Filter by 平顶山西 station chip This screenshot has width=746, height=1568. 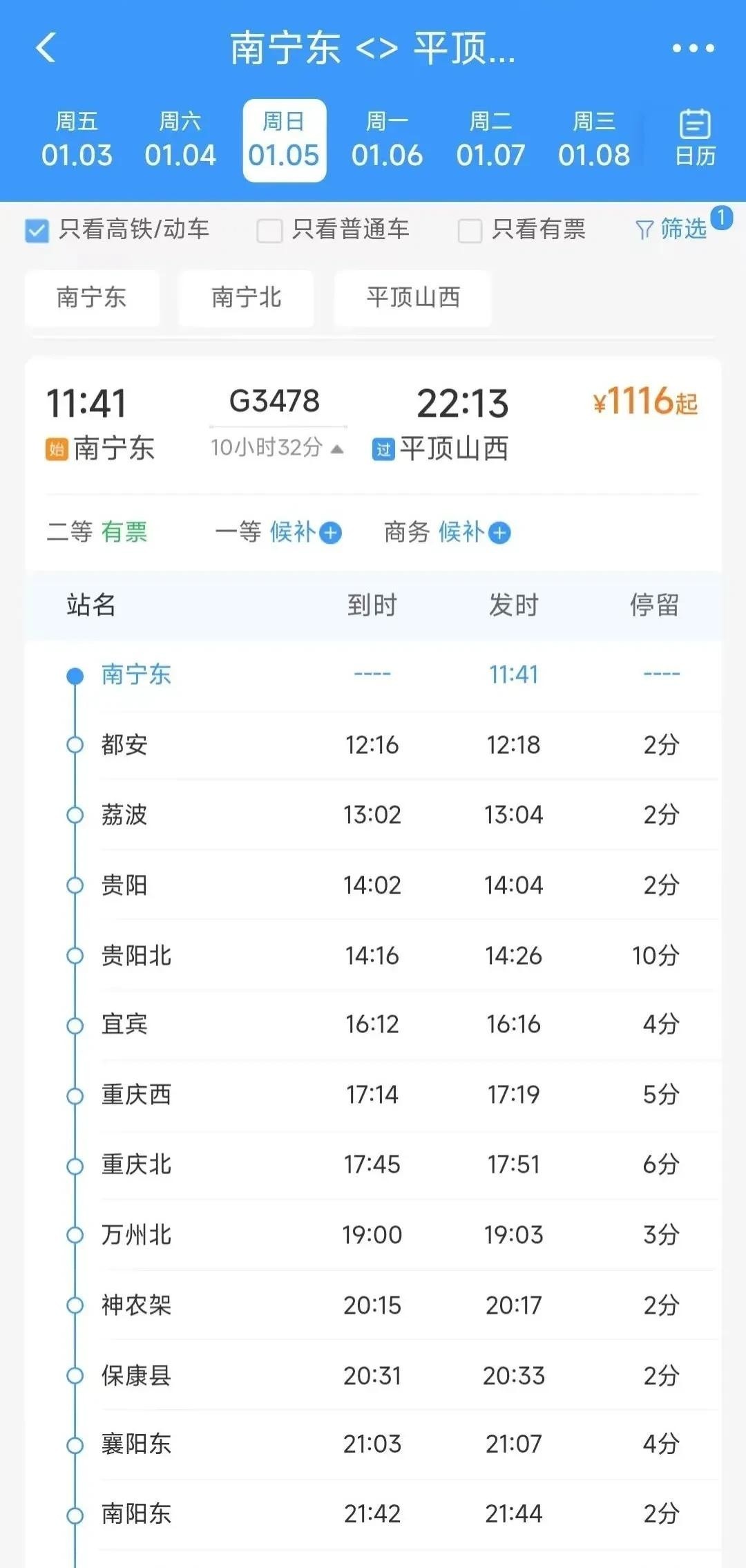[413, 298]
